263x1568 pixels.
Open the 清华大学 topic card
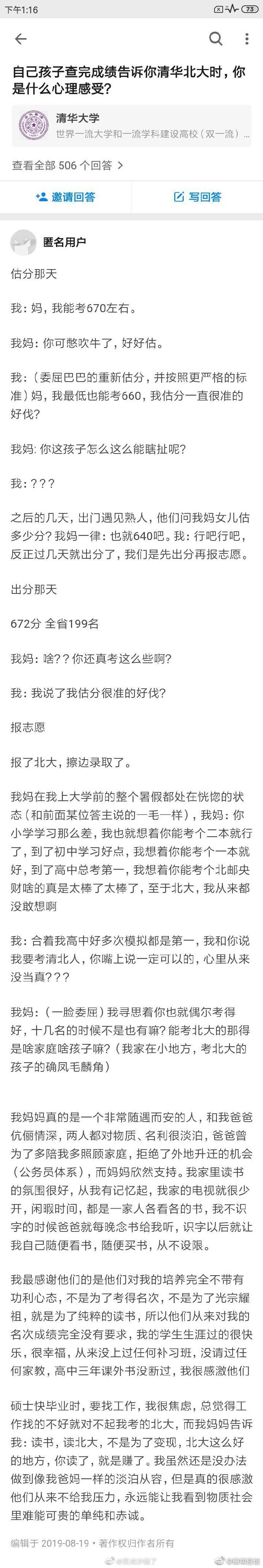pos(131,125)
